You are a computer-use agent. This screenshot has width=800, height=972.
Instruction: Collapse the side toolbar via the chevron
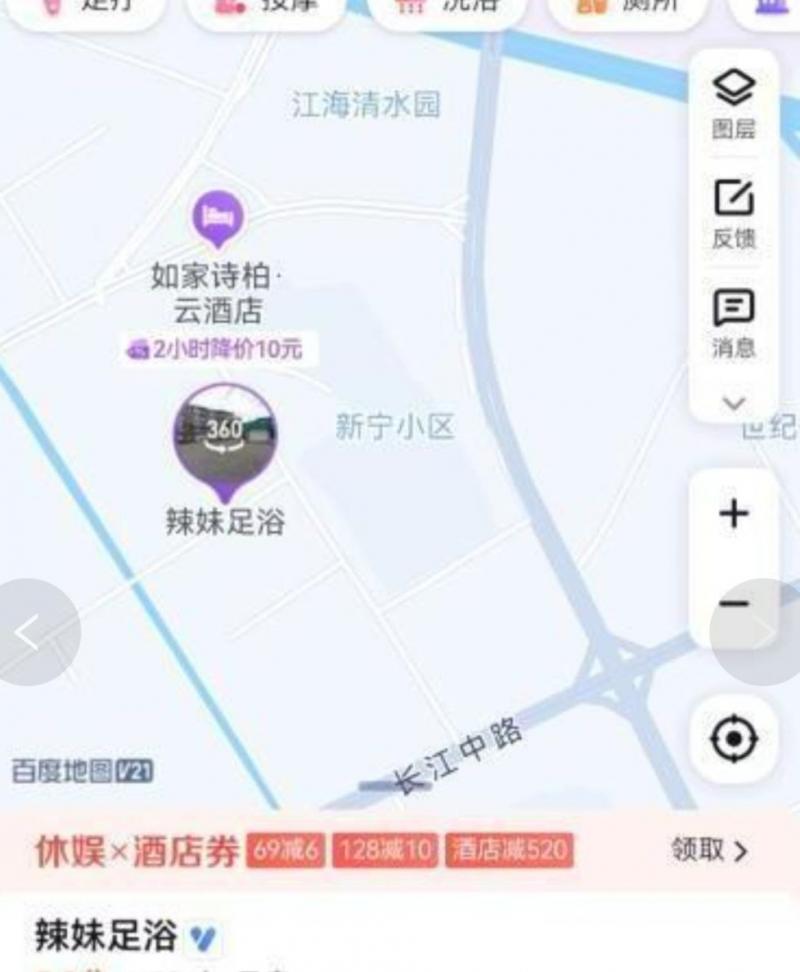734,404
